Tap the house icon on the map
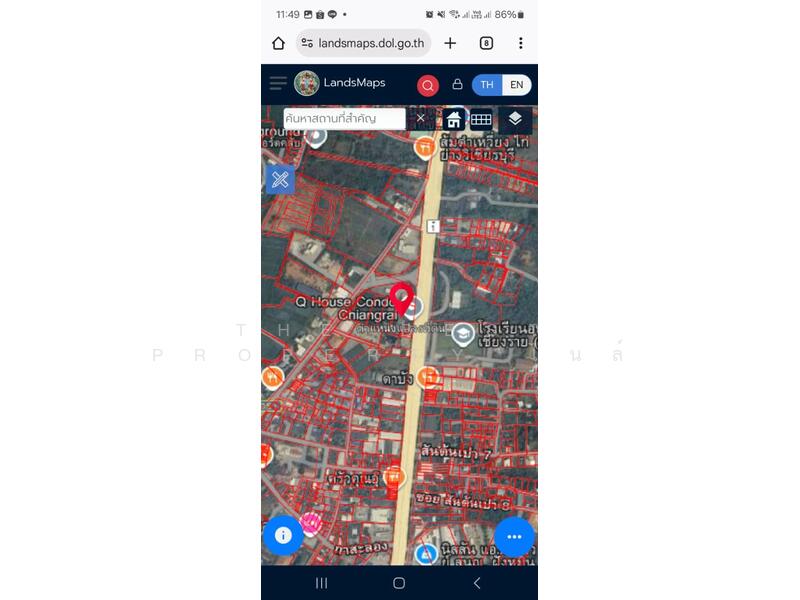The height and width of the screenshot is (600, 800). pos(454,120)
